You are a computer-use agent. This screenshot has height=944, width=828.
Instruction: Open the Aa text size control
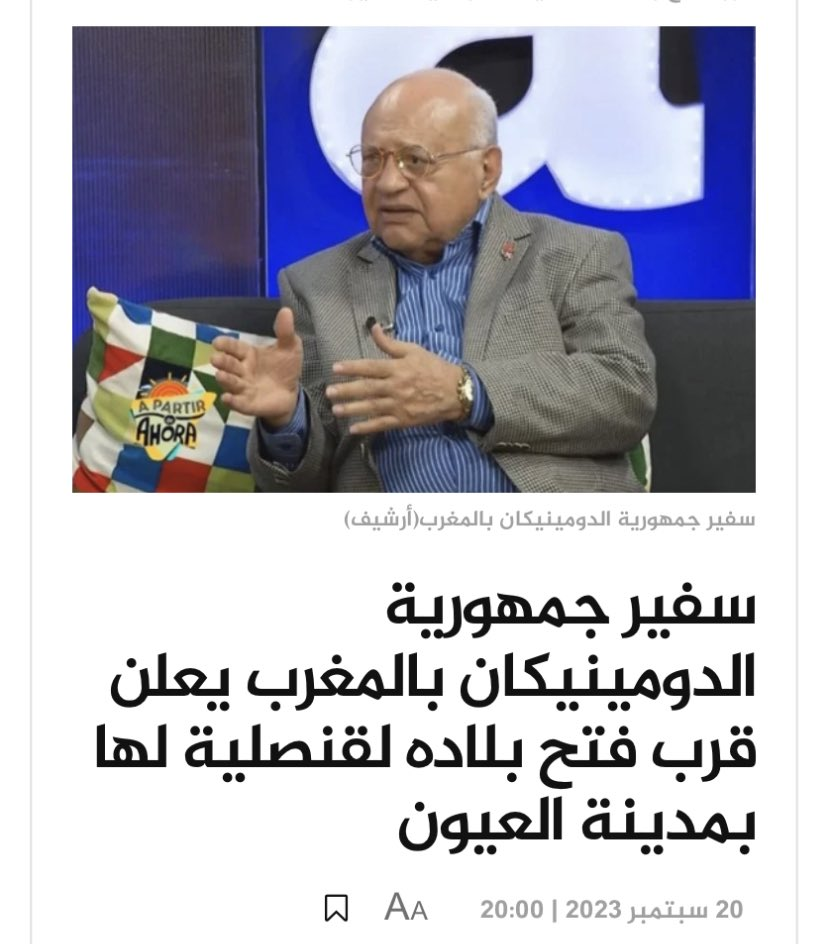pyautogui.click(x=406, y=908)
